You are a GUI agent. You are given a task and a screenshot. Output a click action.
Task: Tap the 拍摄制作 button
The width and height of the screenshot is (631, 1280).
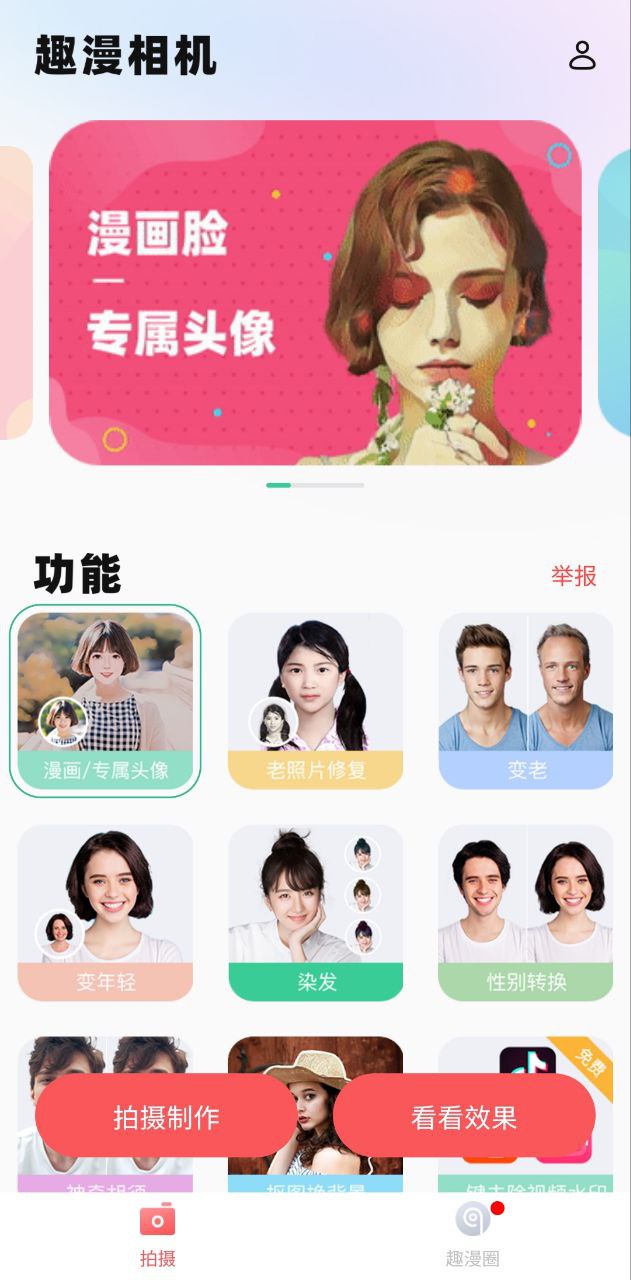pos(166,1117)
